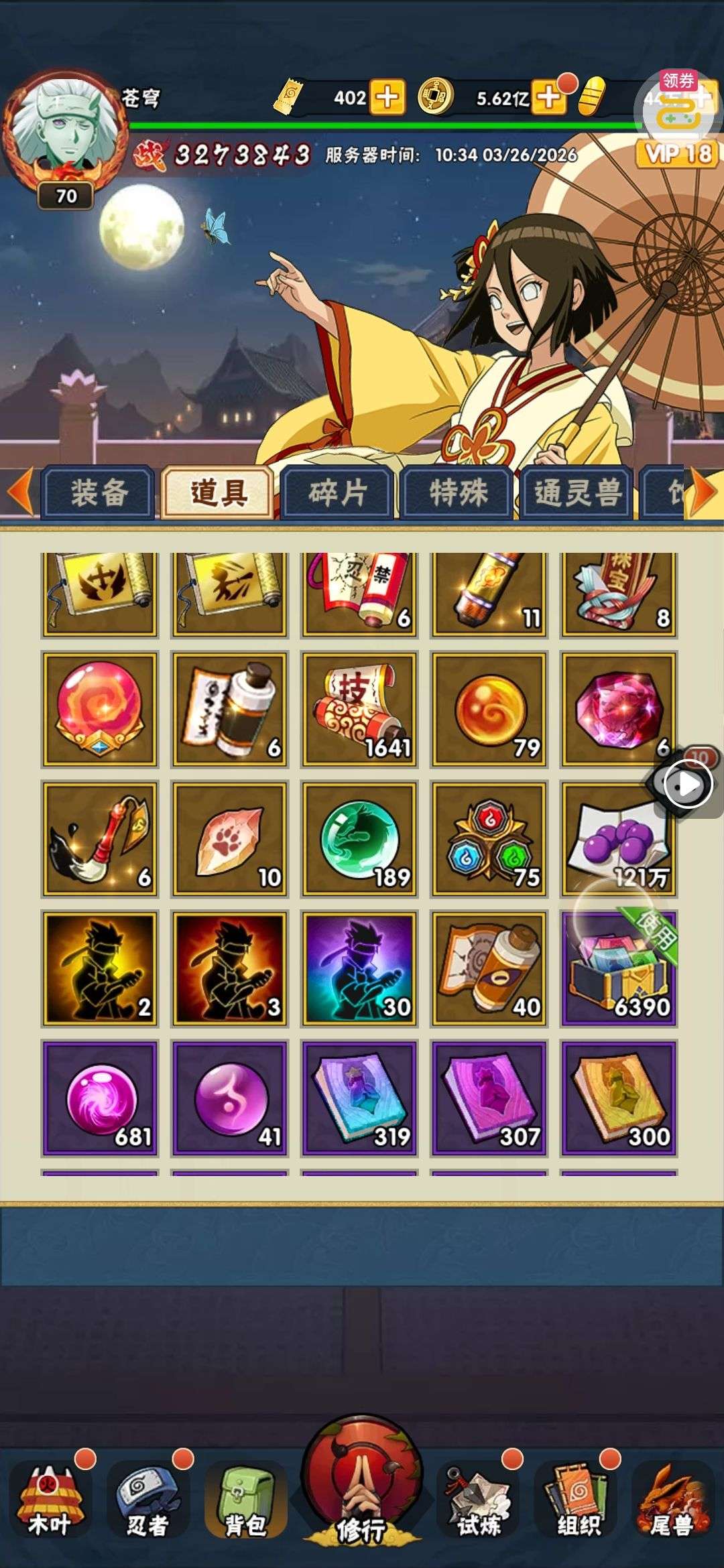Open the 碎片 tab
This screenshot has height=1568, width=724.
[x=338, y=493]
